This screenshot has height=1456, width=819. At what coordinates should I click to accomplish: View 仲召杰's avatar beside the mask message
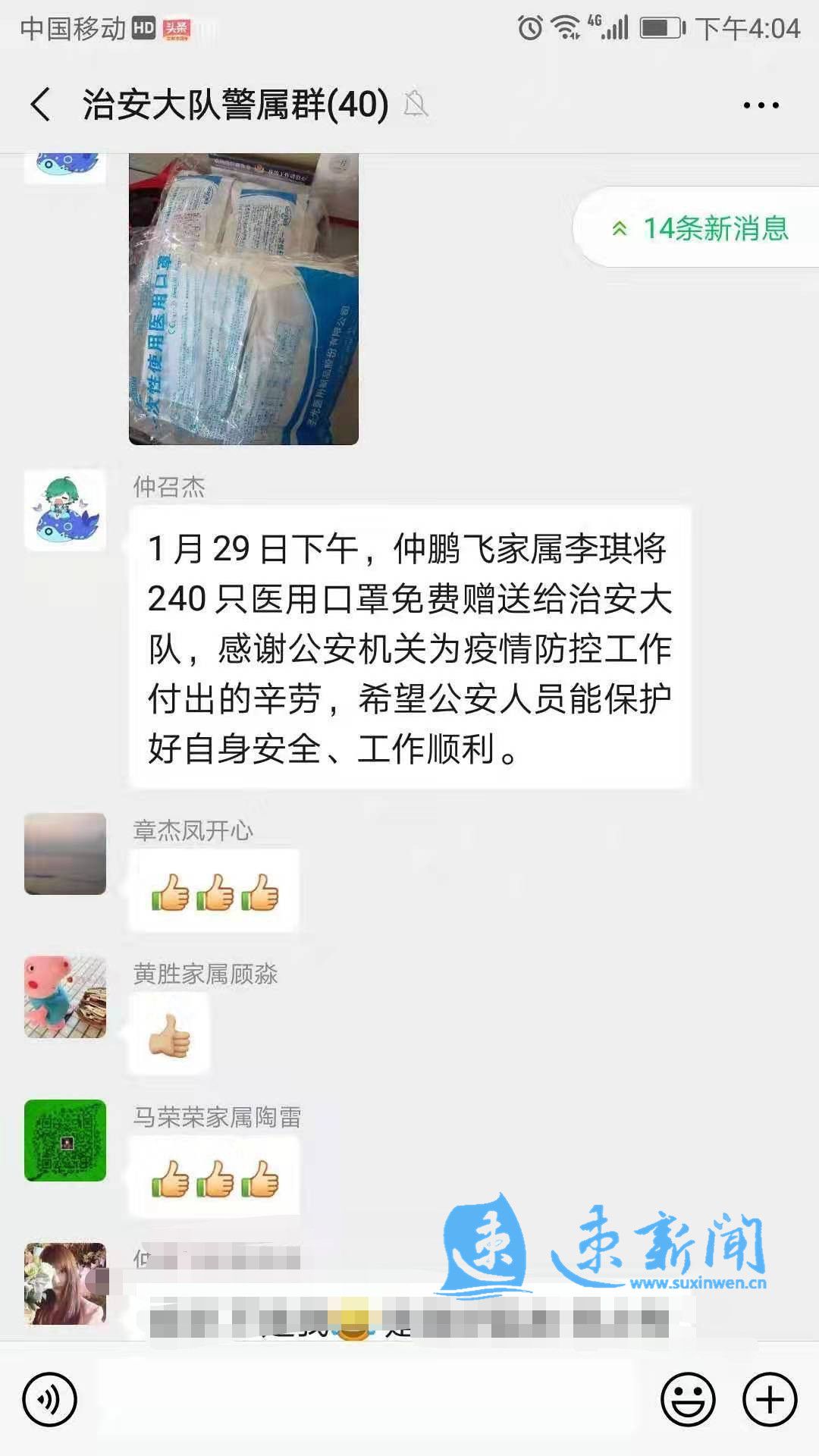[x=65, y=510]
